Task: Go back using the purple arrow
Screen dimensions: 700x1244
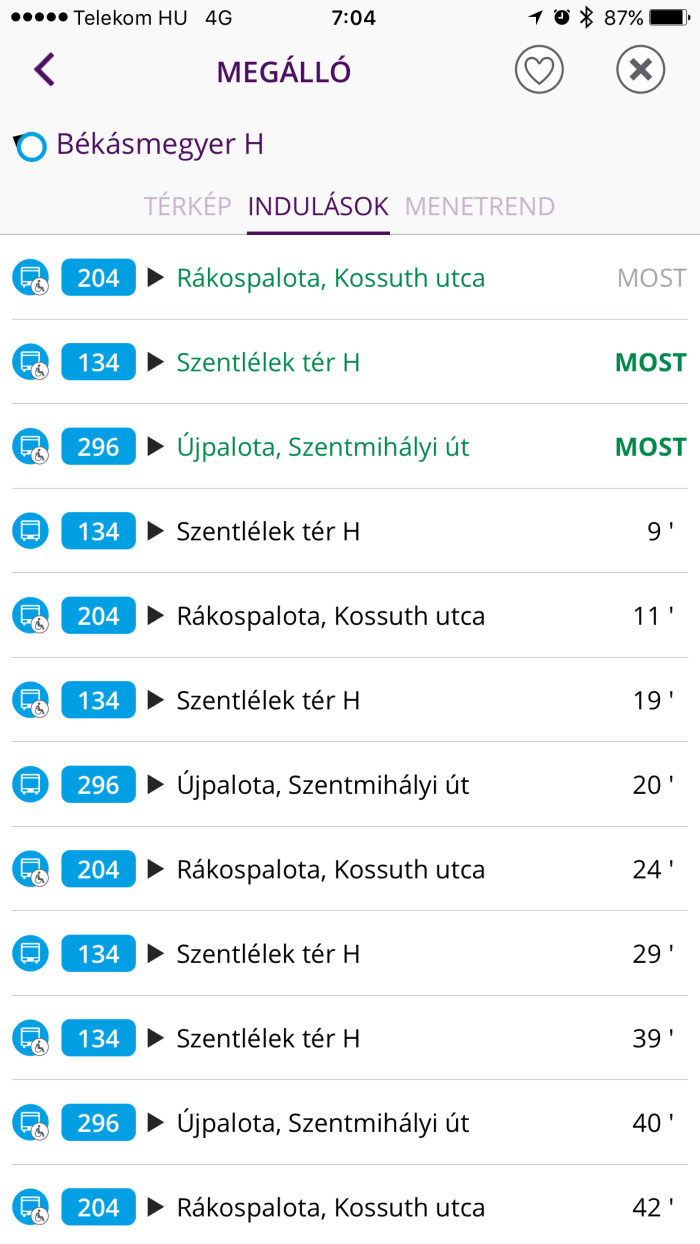Action: point(44,70)
